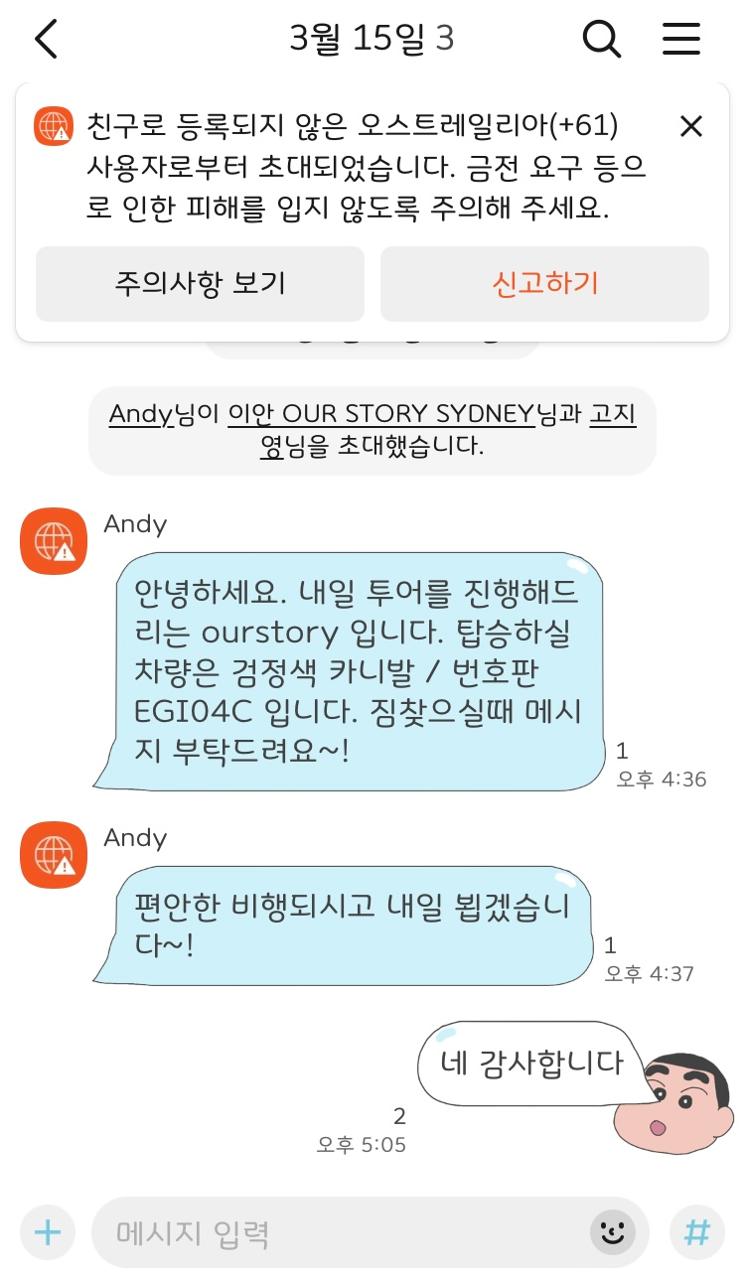The height and width of the screenshot is (1280, 745).
Task: Open 고지영 profile link
Action: [612, 414]
